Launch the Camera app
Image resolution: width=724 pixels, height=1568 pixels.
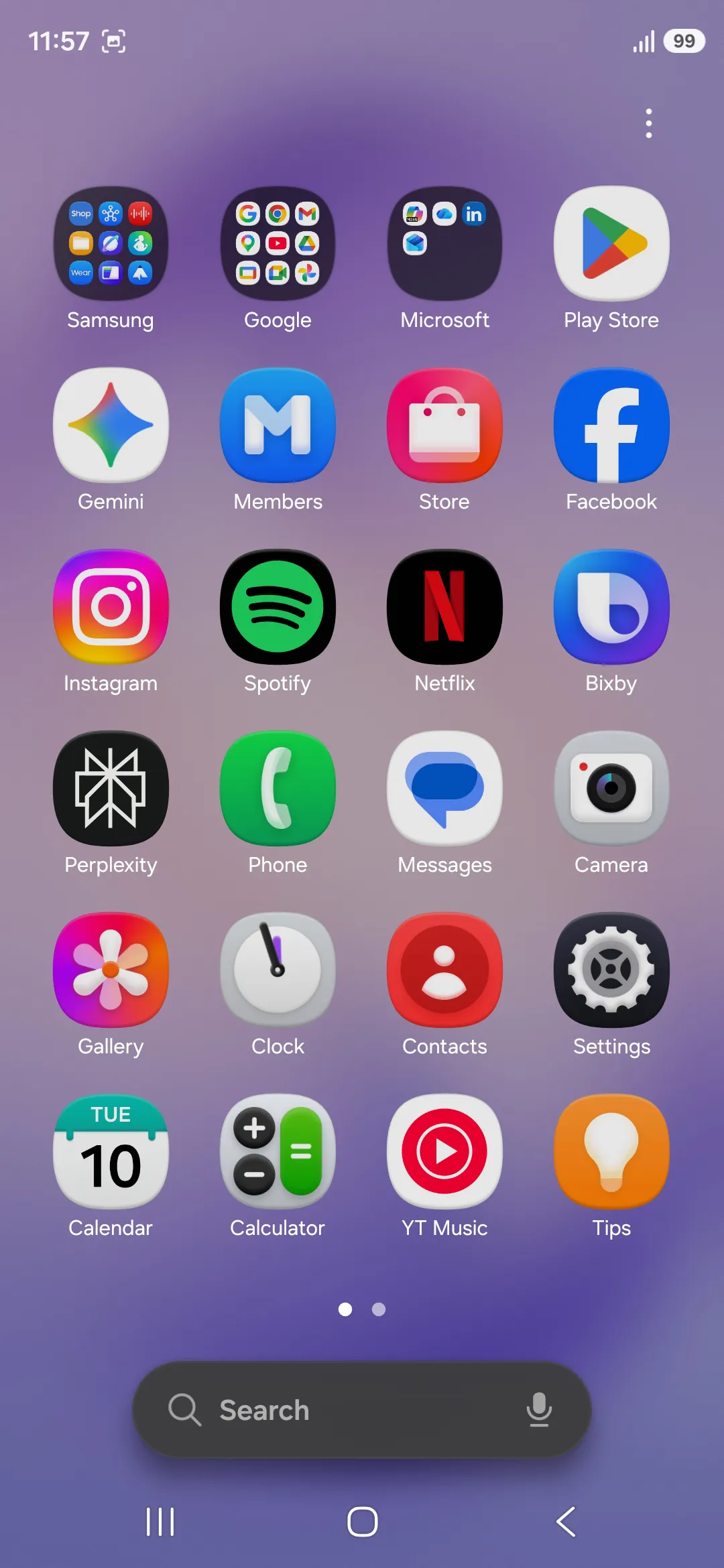point(611,788)
